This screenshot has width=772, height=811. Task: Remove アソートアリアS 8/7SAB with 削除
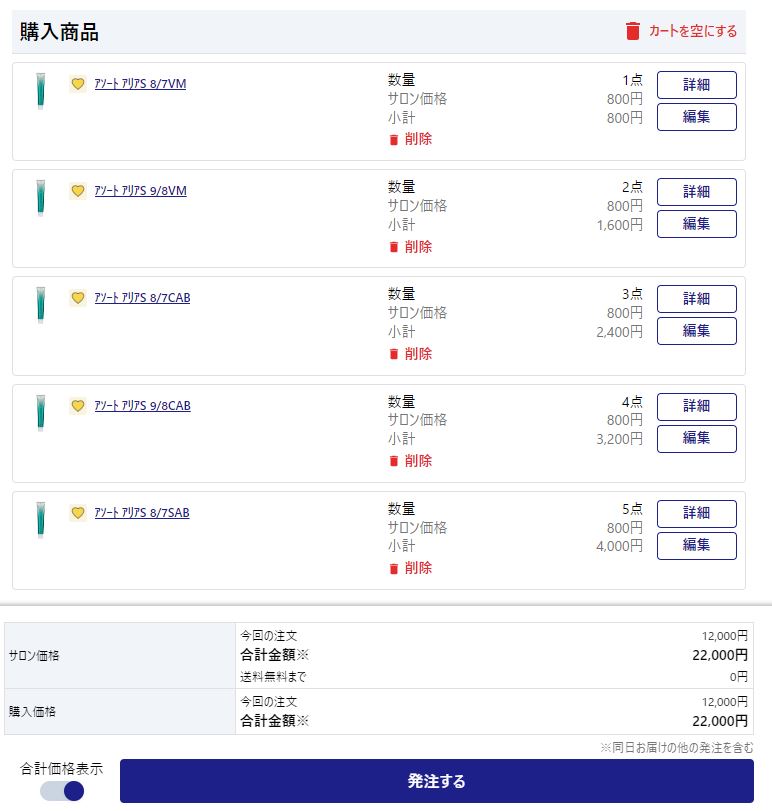[411, 568]
